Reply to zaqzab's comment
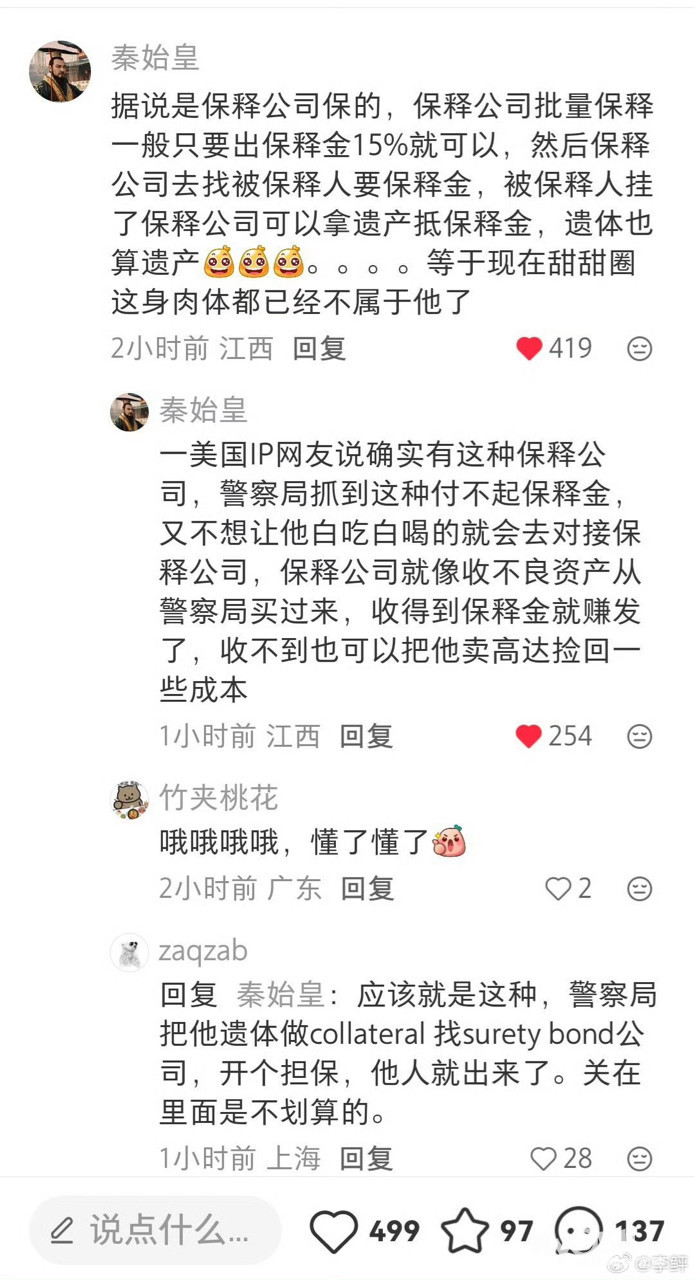 tap(366, 1159)
